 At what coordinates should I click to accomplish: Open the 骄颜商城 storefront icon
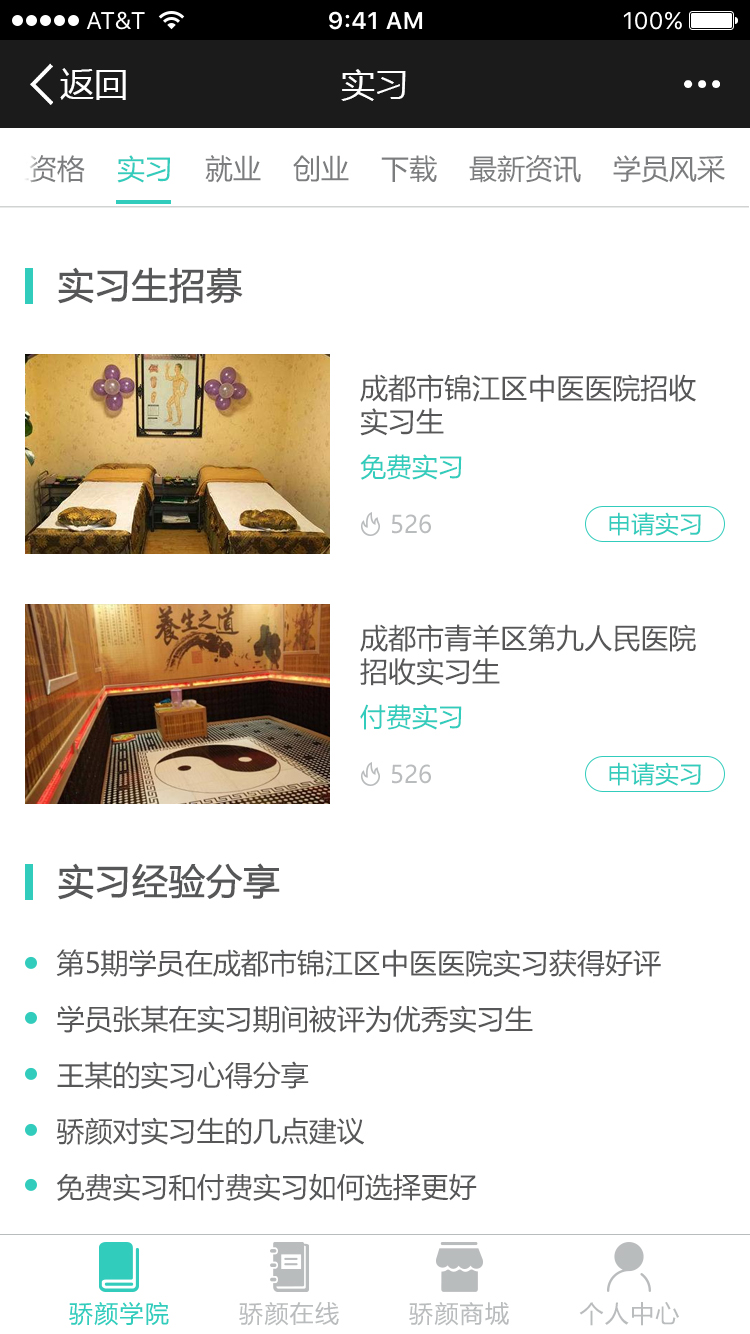pyautogui.click(x=458, y=1266)
